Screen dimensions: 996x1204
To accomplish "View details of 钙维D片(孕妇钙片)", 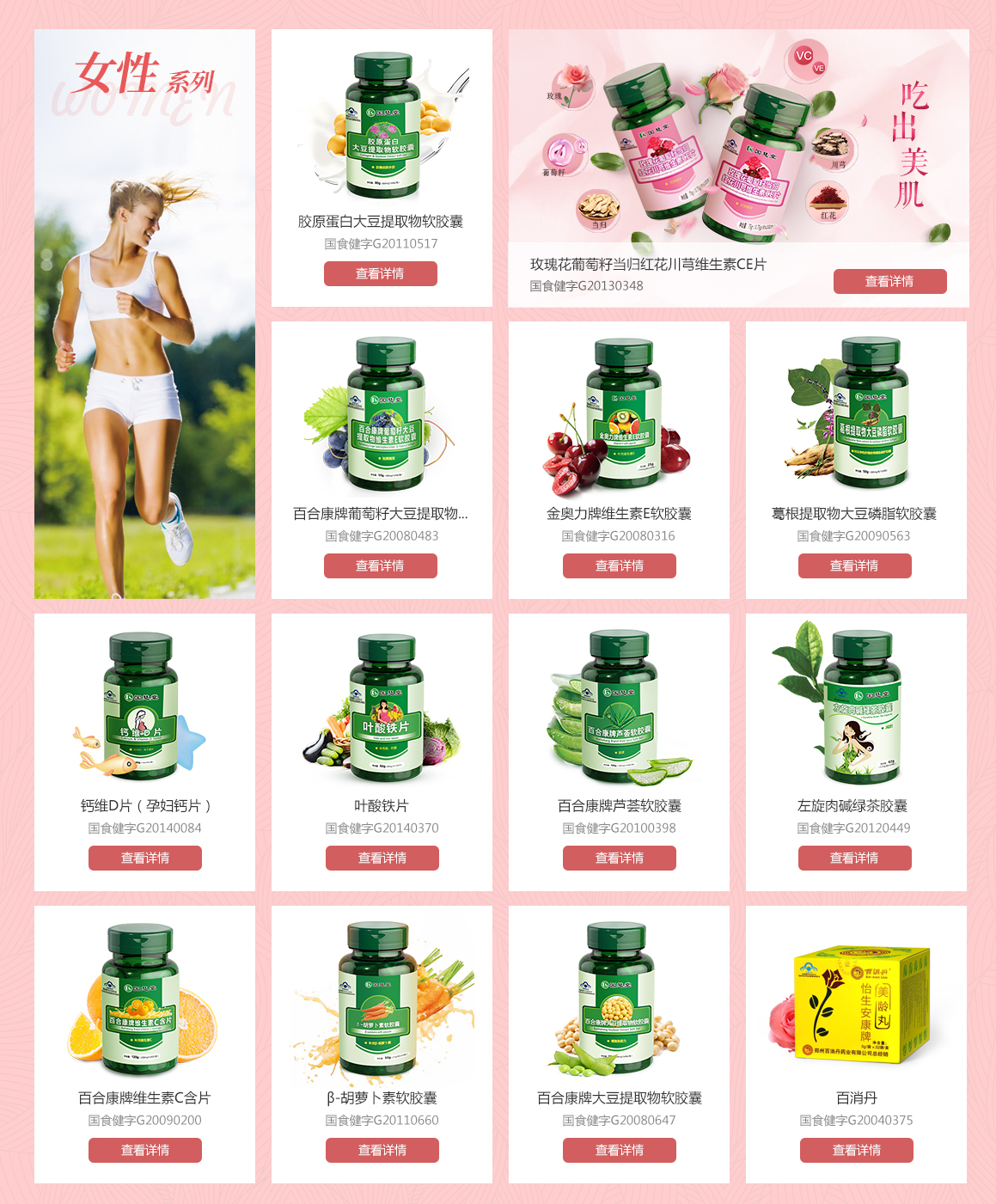I will click(144, 858).
